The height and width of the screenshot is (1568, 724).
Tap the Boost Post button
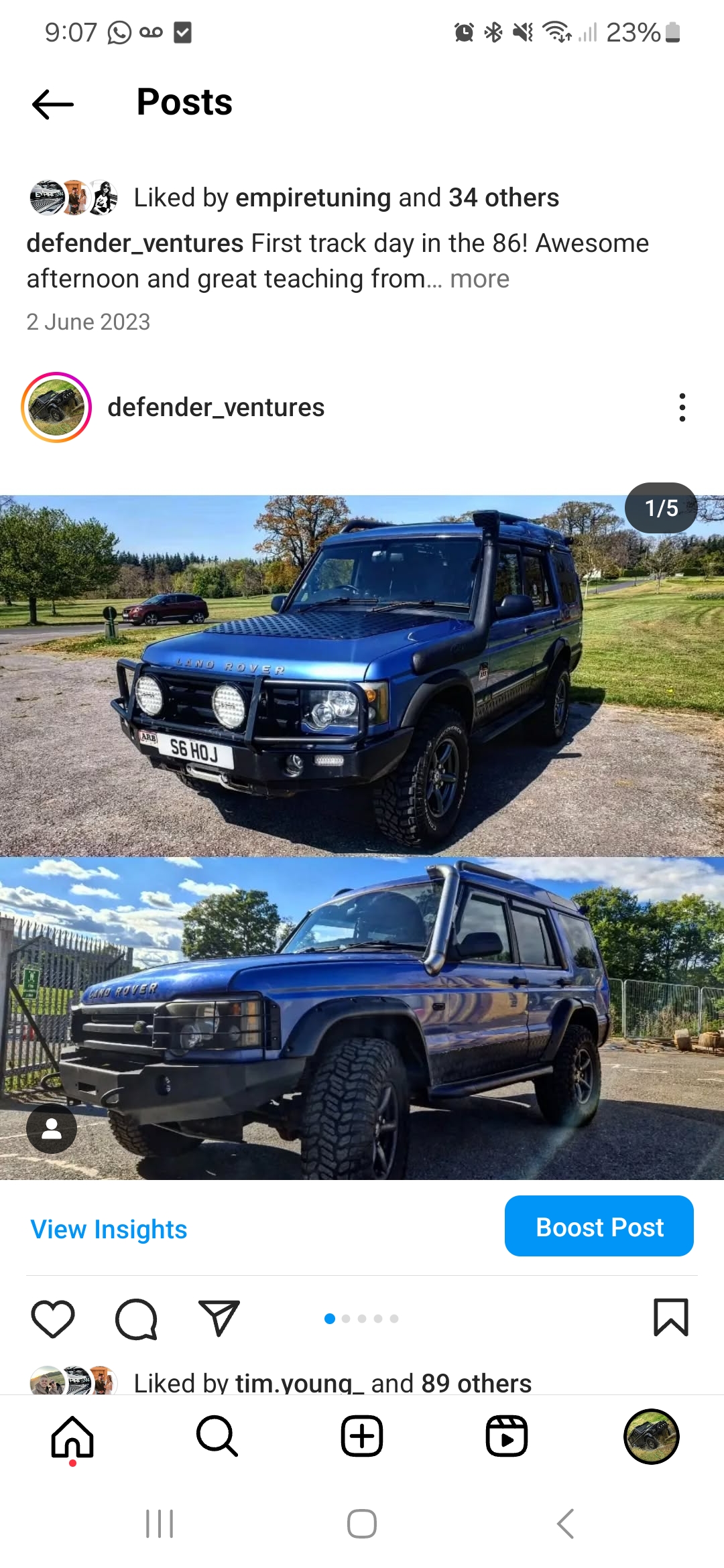pyautogui.click(x=599, y=1226)
